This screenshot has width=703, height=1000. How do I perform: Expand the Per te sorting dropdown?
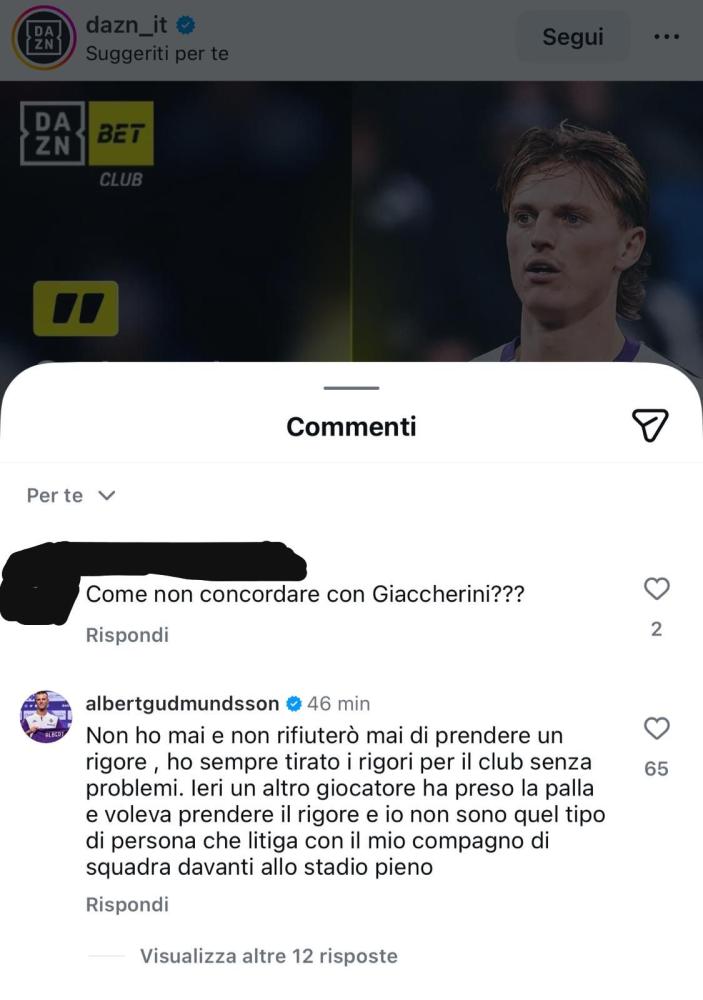tap(70, 495)
